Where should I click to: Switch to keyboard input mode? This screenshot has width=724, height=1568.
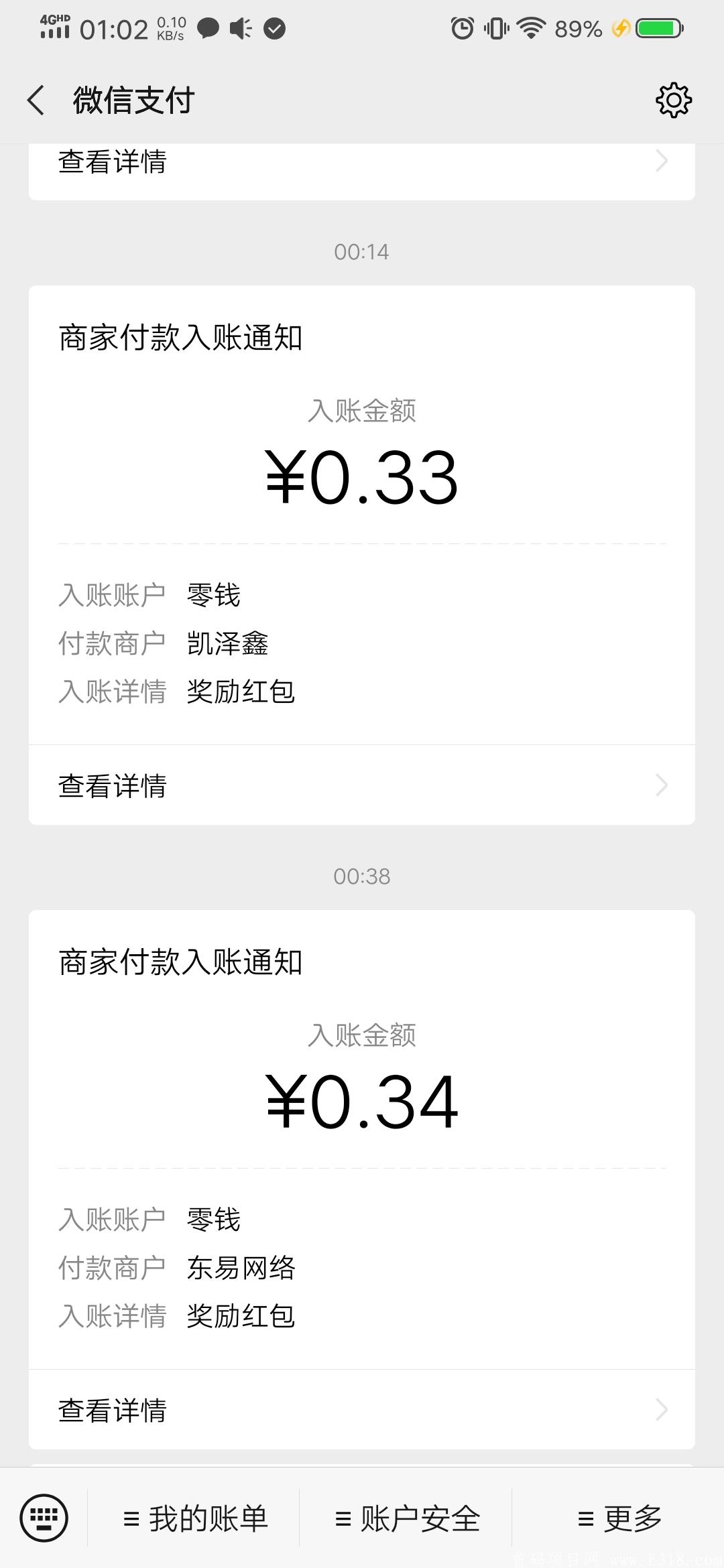pyautogui.click(x=44, y=1518)
